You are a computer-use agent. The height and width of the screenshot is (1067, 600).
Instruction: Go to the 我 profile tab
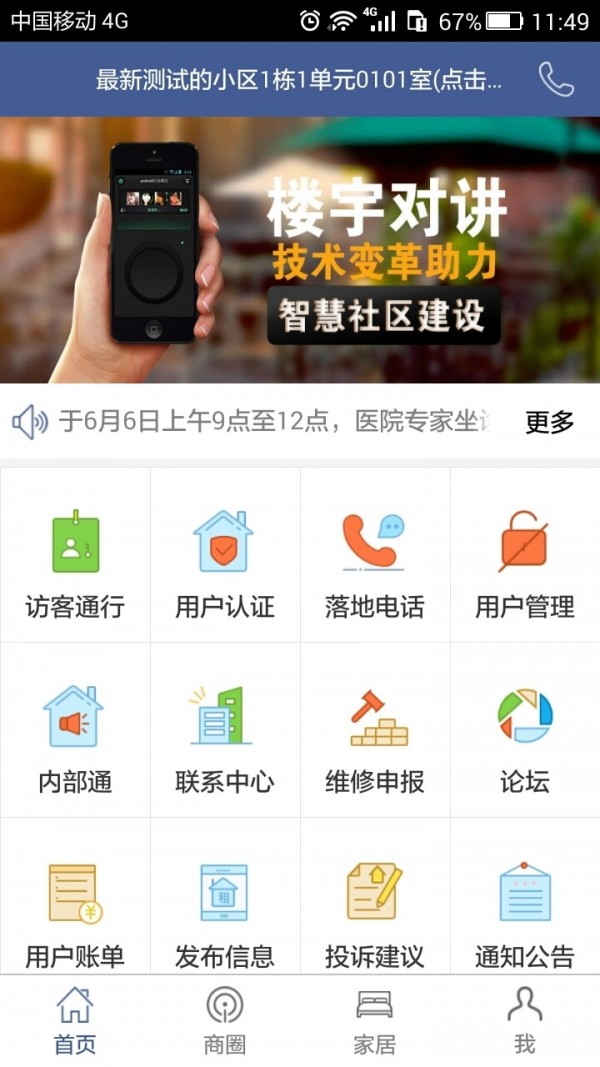click(x=525, y=1020)
